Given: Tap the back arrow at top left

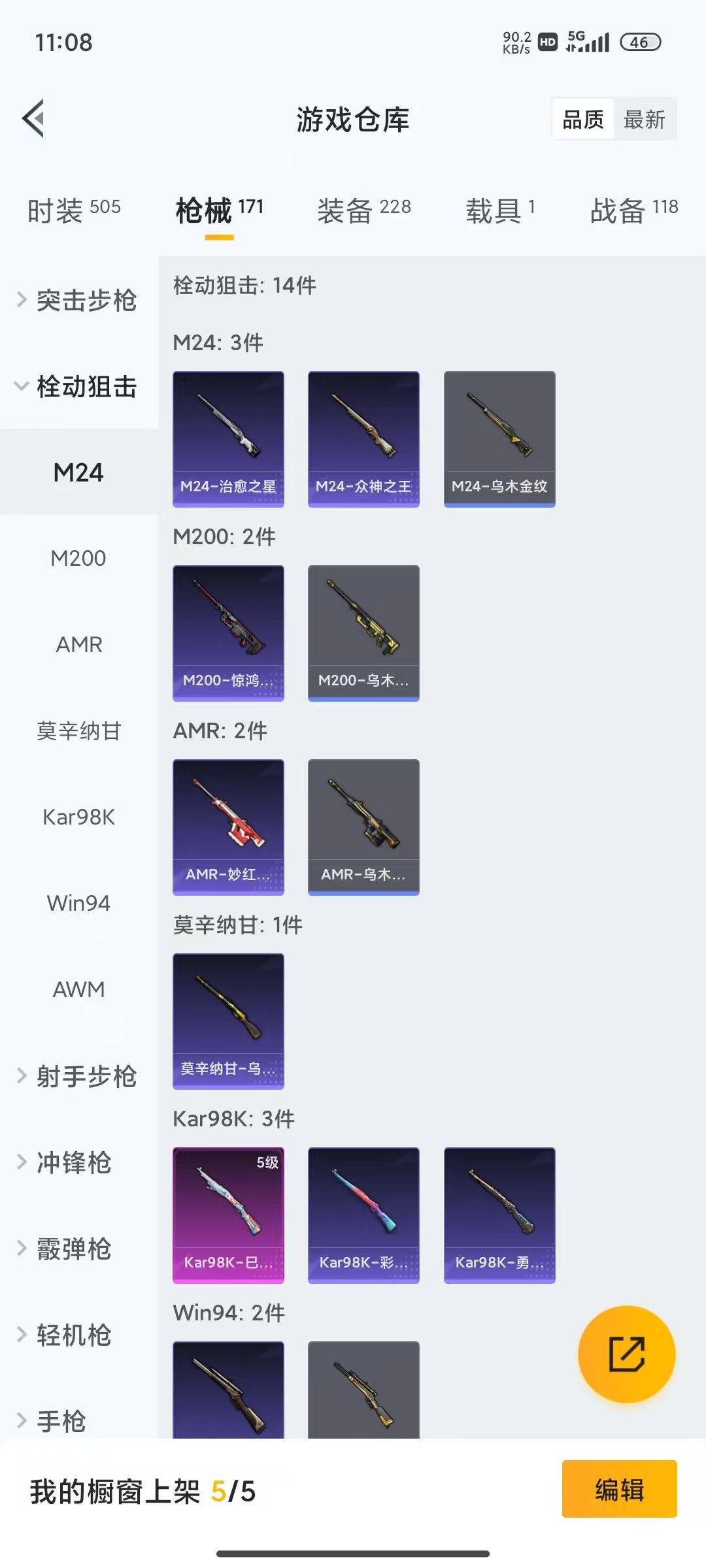Looking at the screenshot, I should [x=32, y=119].
